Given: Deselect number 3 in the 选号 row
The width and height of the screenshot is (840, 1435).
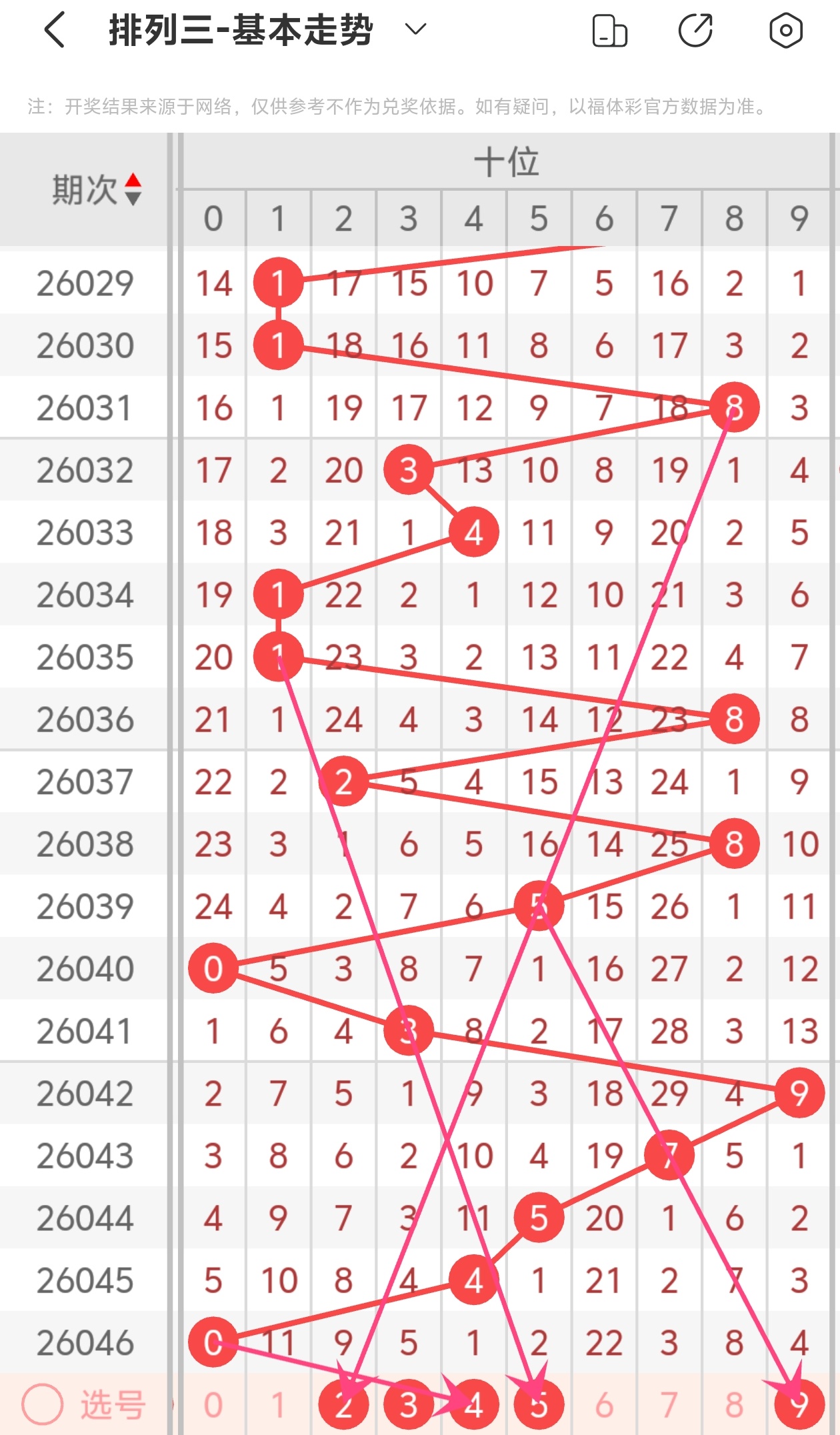Looking at the screenshot, I should tap(409, 1404).
